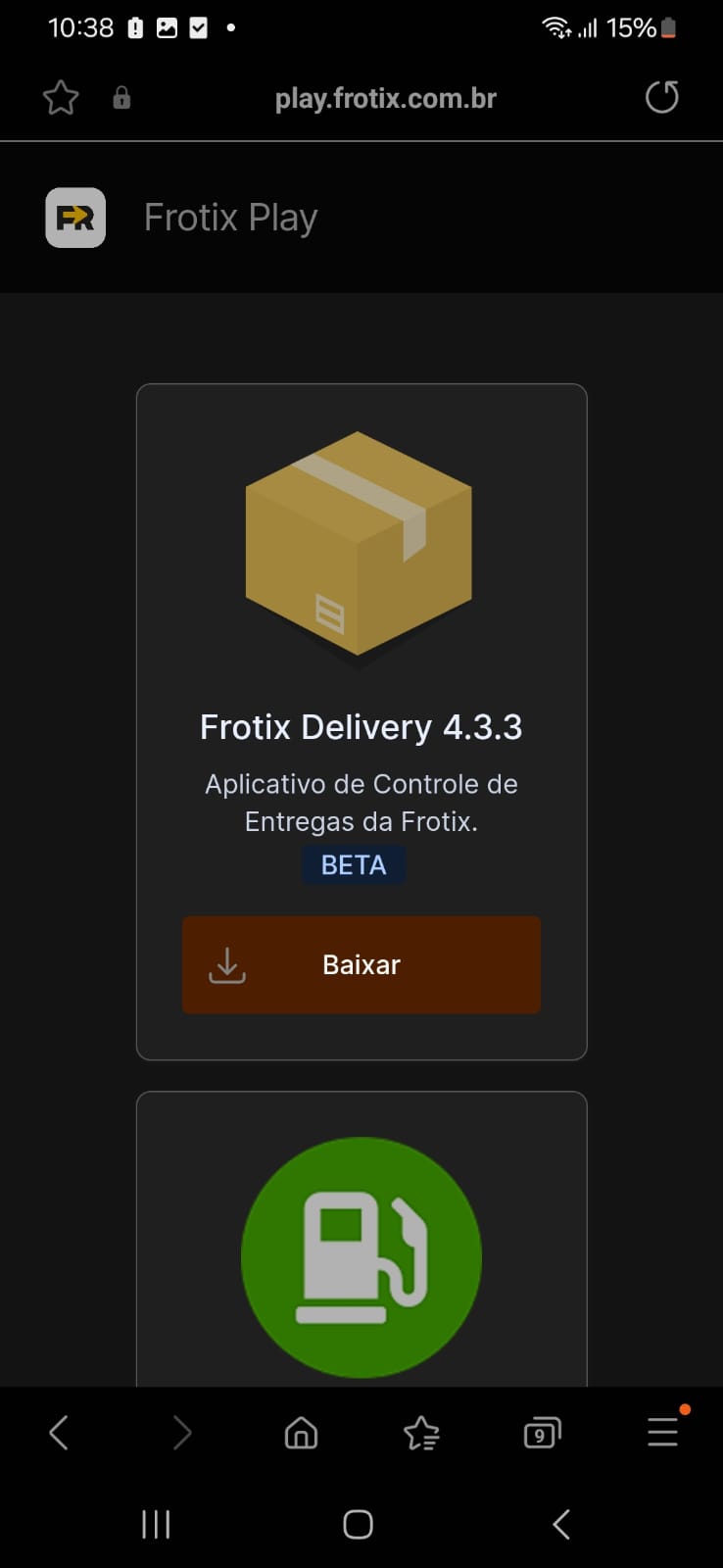Reload the current page
This screenshot has height=1568, width=723.
[662, 98]
